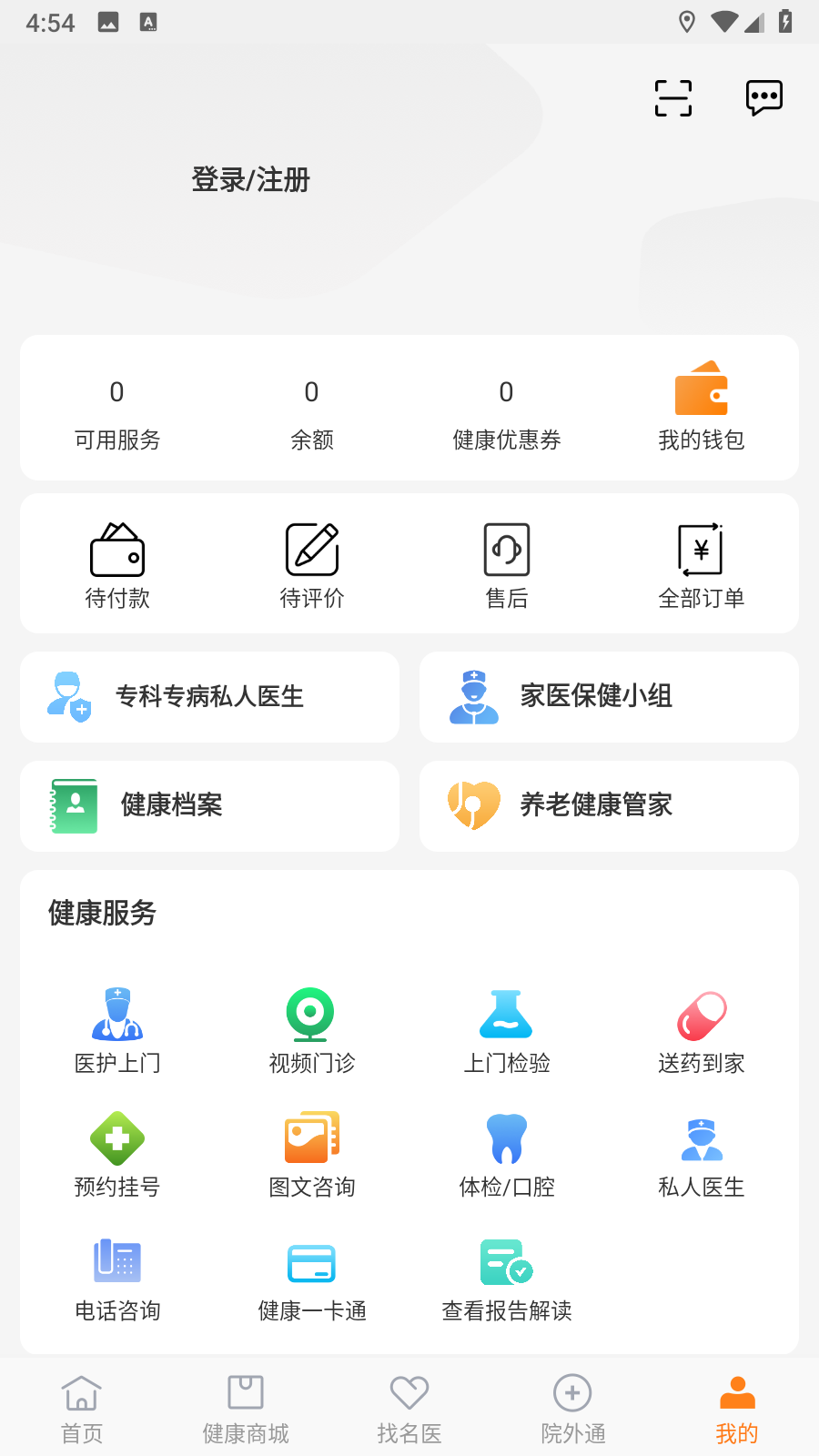Open the 售后 after-sales service icon
This screenshot has width=819, height=1456.
[506, 562]
